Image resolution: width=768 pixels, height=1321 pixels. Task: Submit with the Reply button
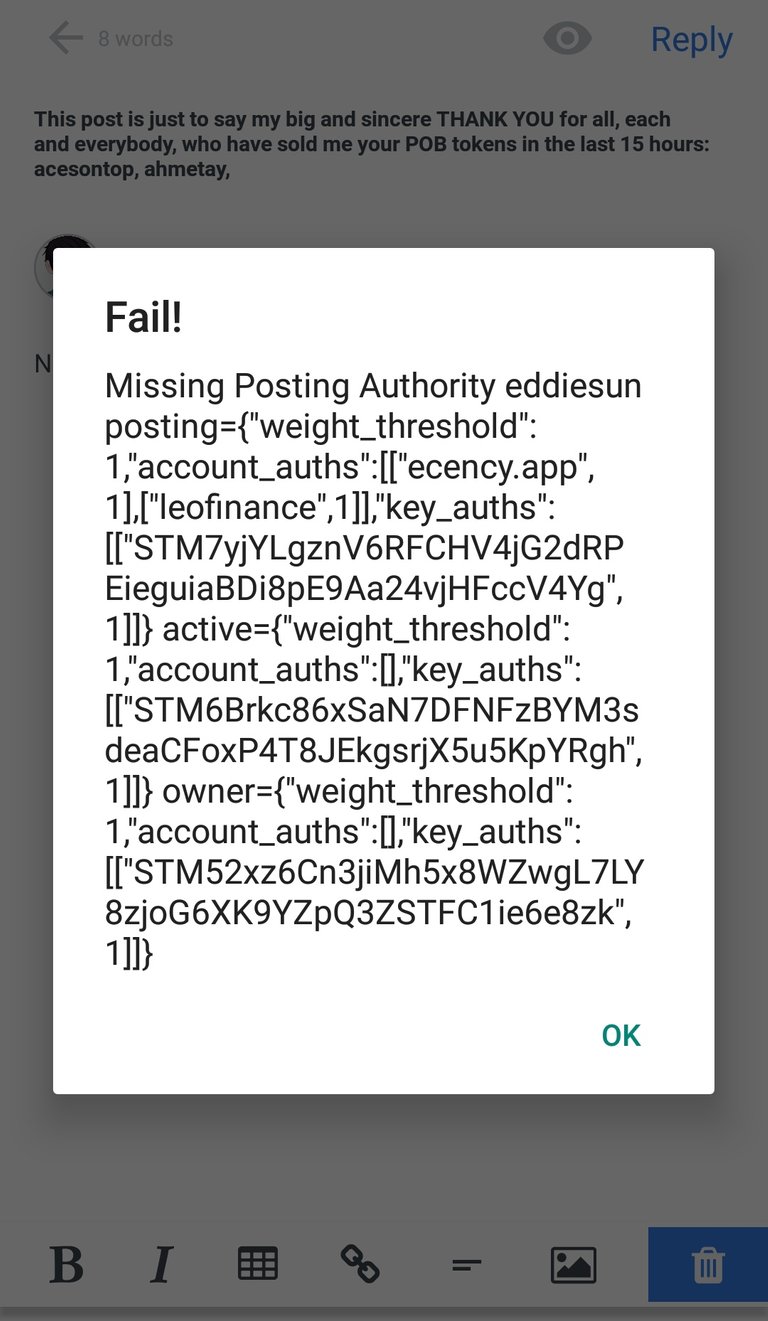(691, 39)
